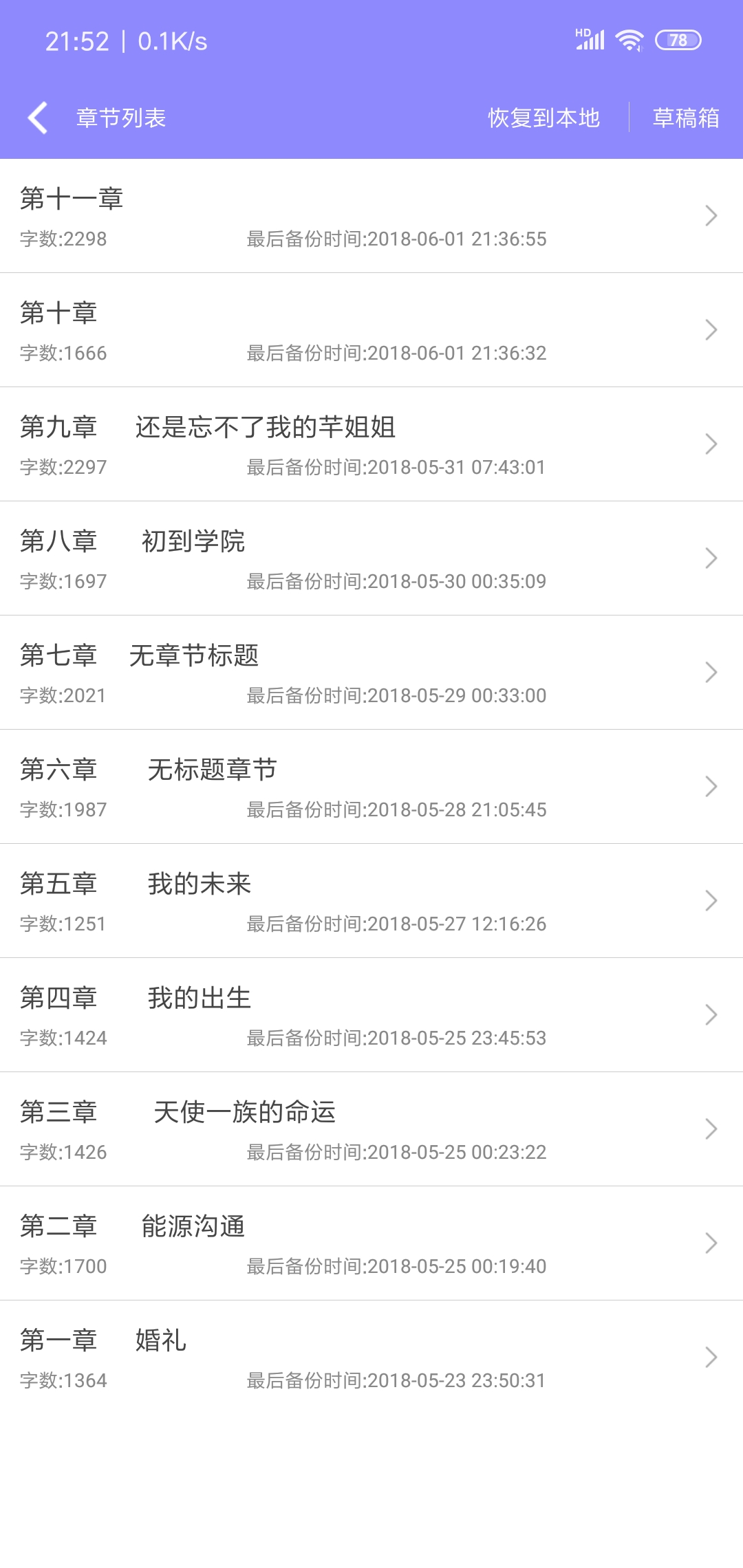Open the 草稿箱 drafts box
743x1568 pixels.
coord(685,118)
